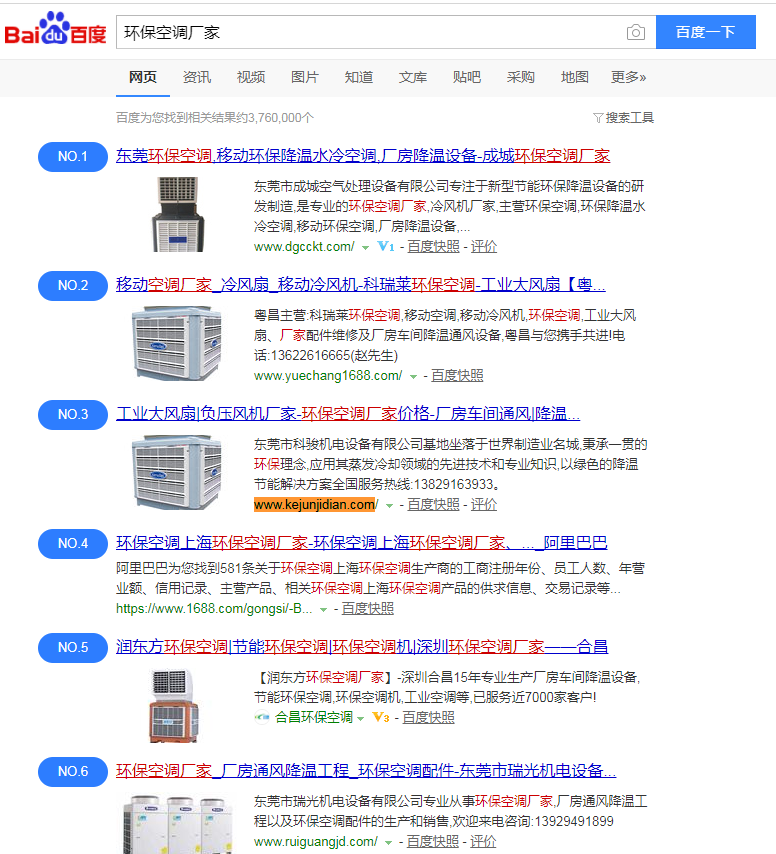Open result 移动空调厂家_冷风扇_移动冷风机
776x854 pixels.
(361, 285)
